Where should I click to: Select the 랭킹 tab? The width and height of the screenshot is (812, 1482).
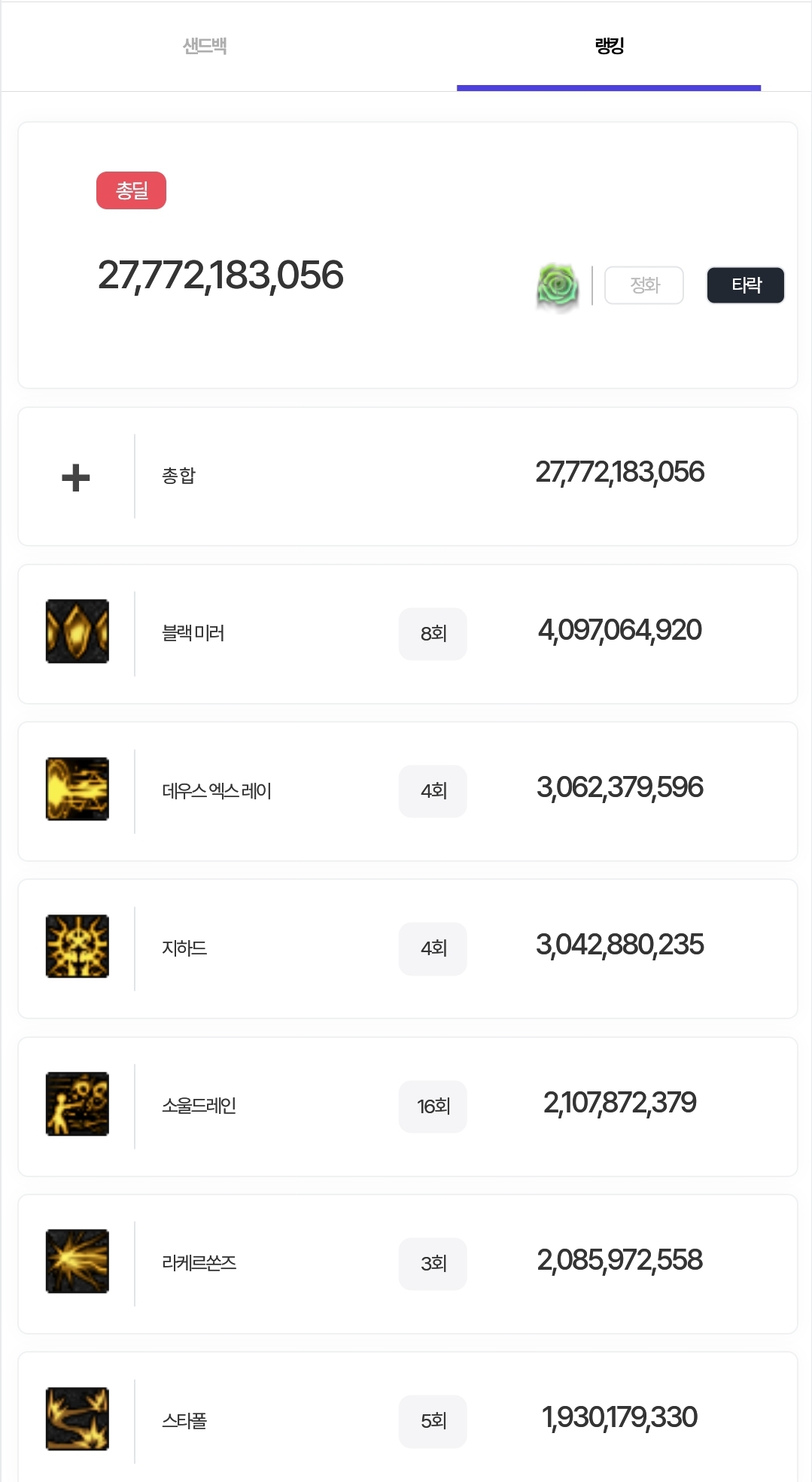(x=609, y=47)
